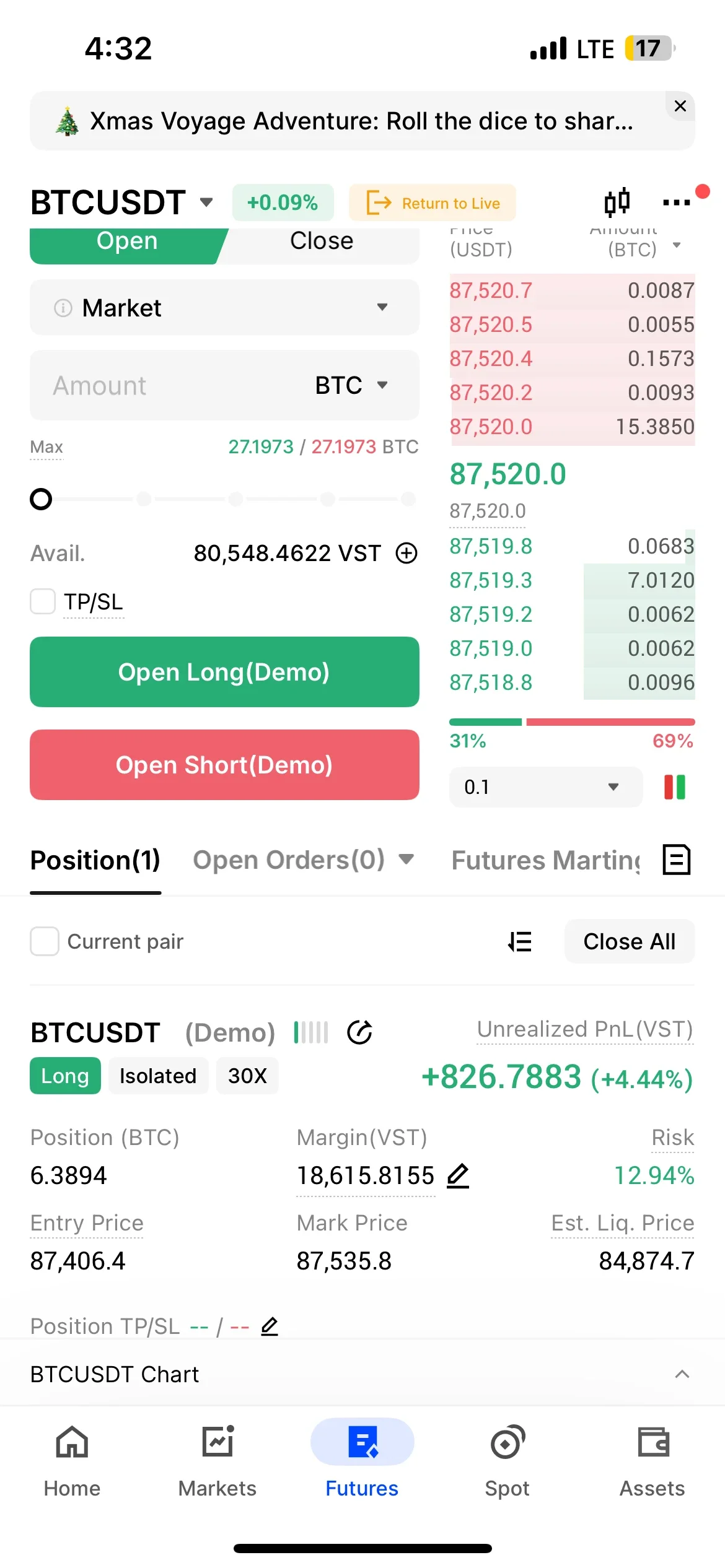The image size is (725, 1568).
Task: Open the three-dot overflow menu
Action: pyautogui.click(x=676, y=203)
